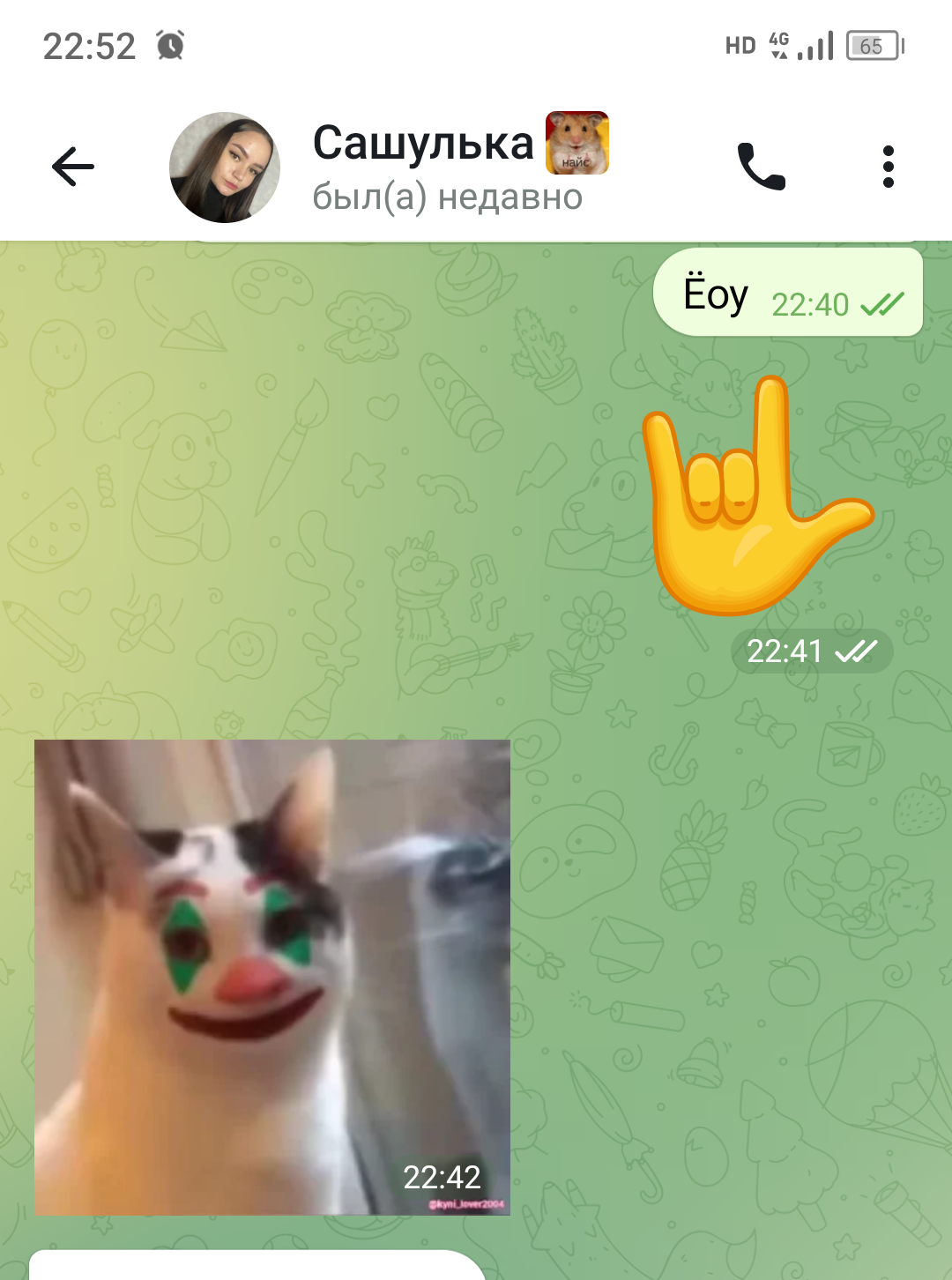The width and height of the screenshot is (952, 1280).
Task: Select the "Ёоу" message bubble
Action: (x=786, y=294)
